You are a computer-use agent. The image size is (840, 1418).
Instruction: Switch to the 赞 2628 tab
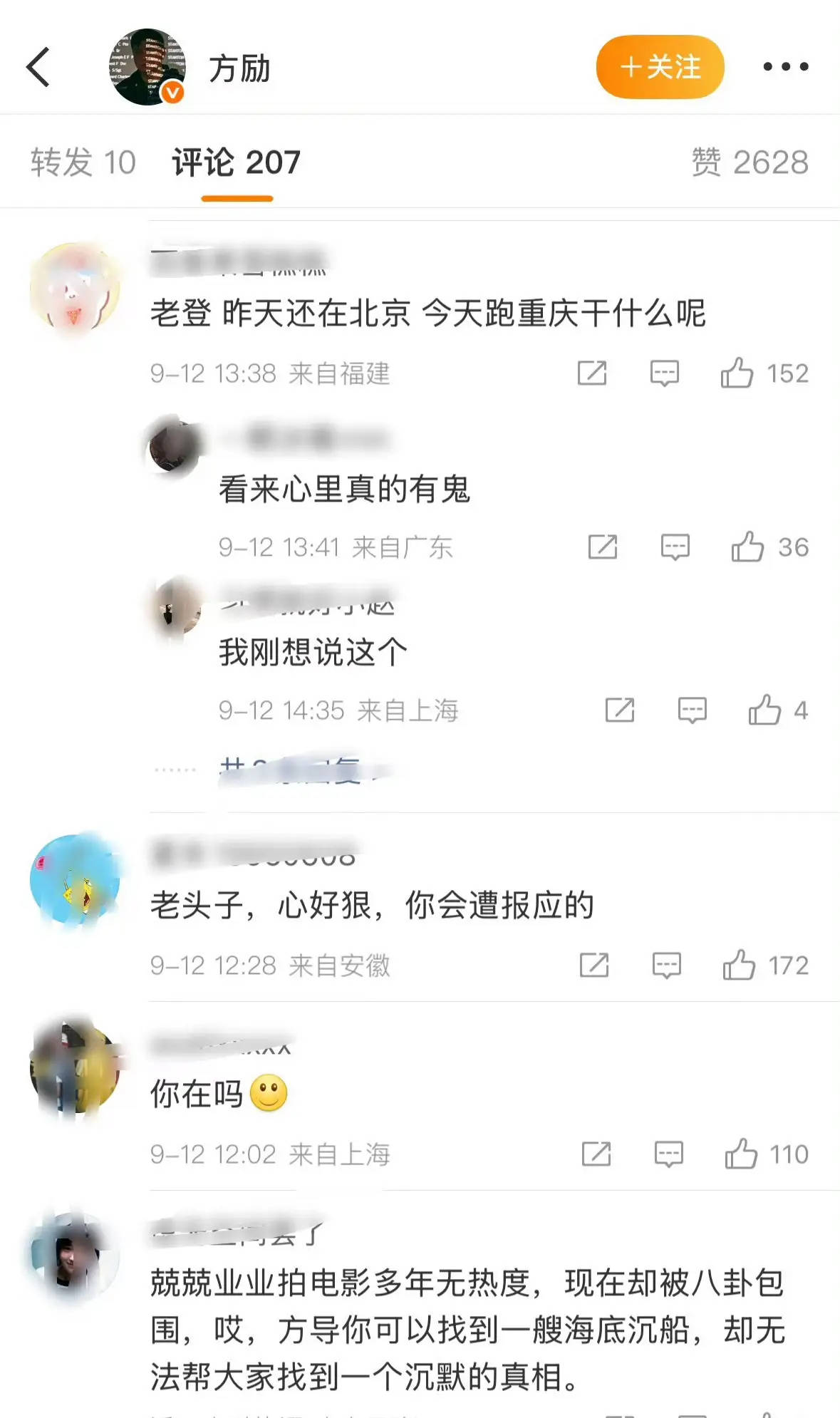click(751, 162)
